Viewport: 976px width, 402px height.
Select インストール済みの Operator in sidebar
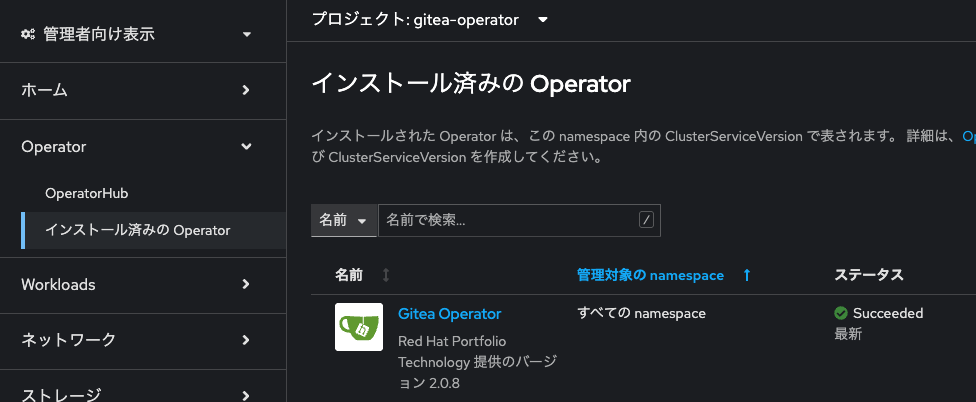tap(137, 230)
